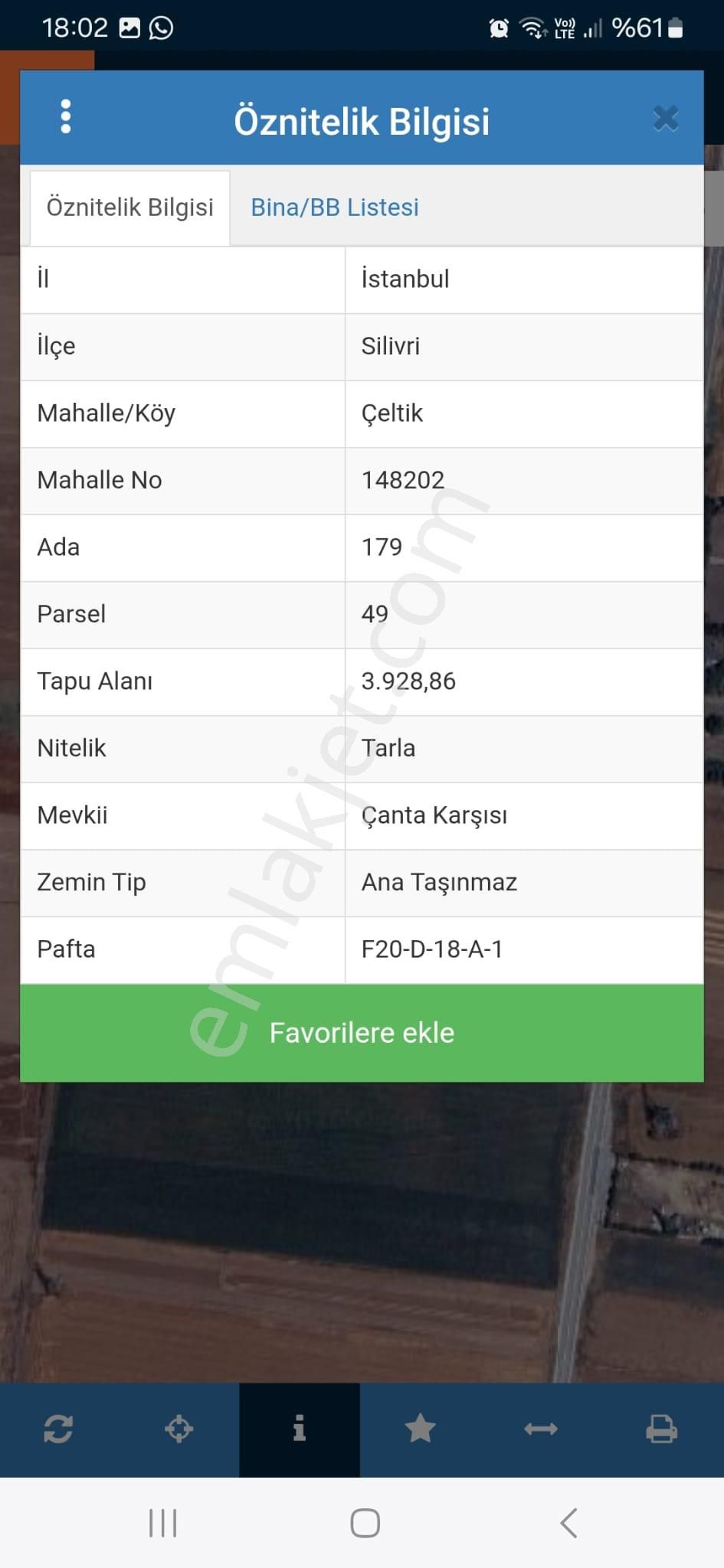Tap the Favorilere ekle button
Viewport: 724px width, 1568px height.
point(362,1033)
